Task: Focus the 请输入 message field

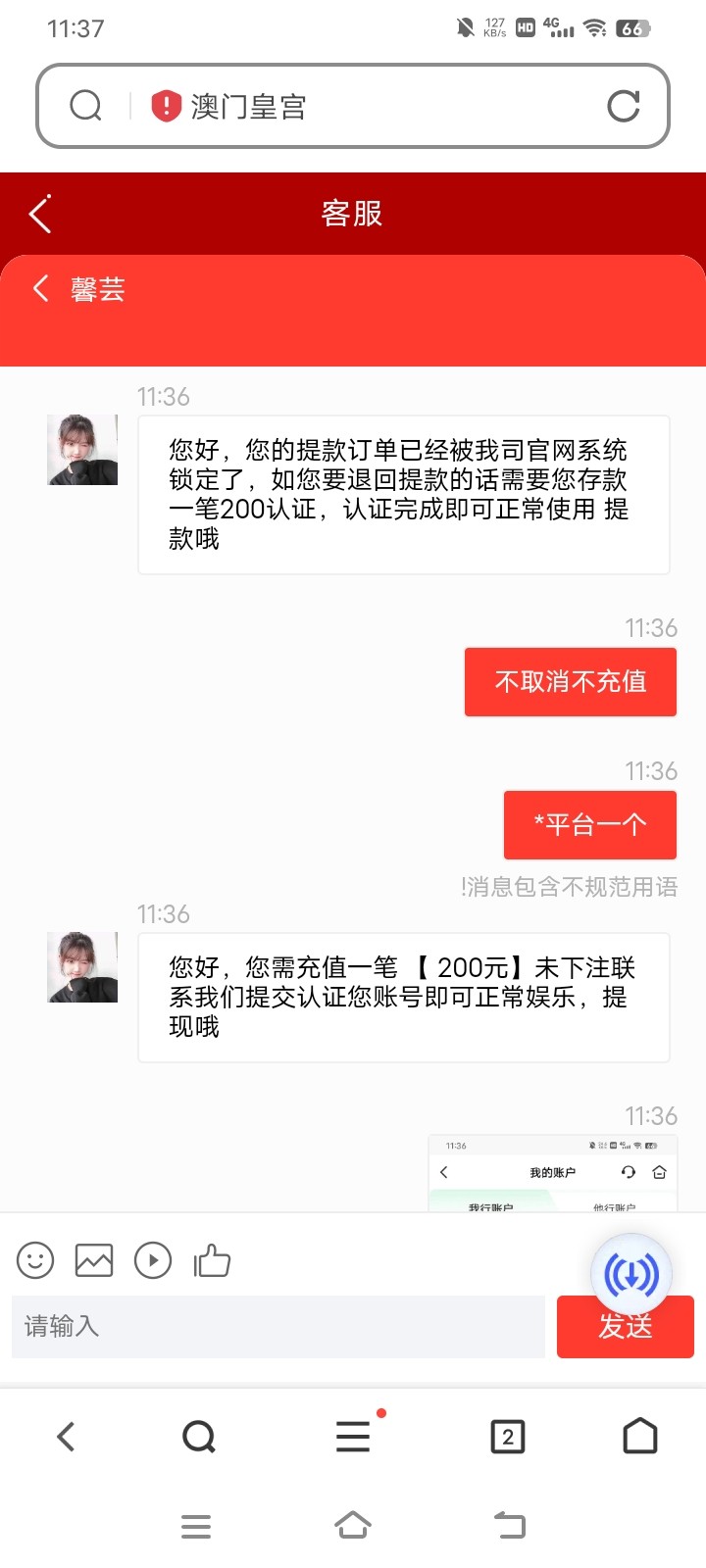Action: click(277, 1327)
